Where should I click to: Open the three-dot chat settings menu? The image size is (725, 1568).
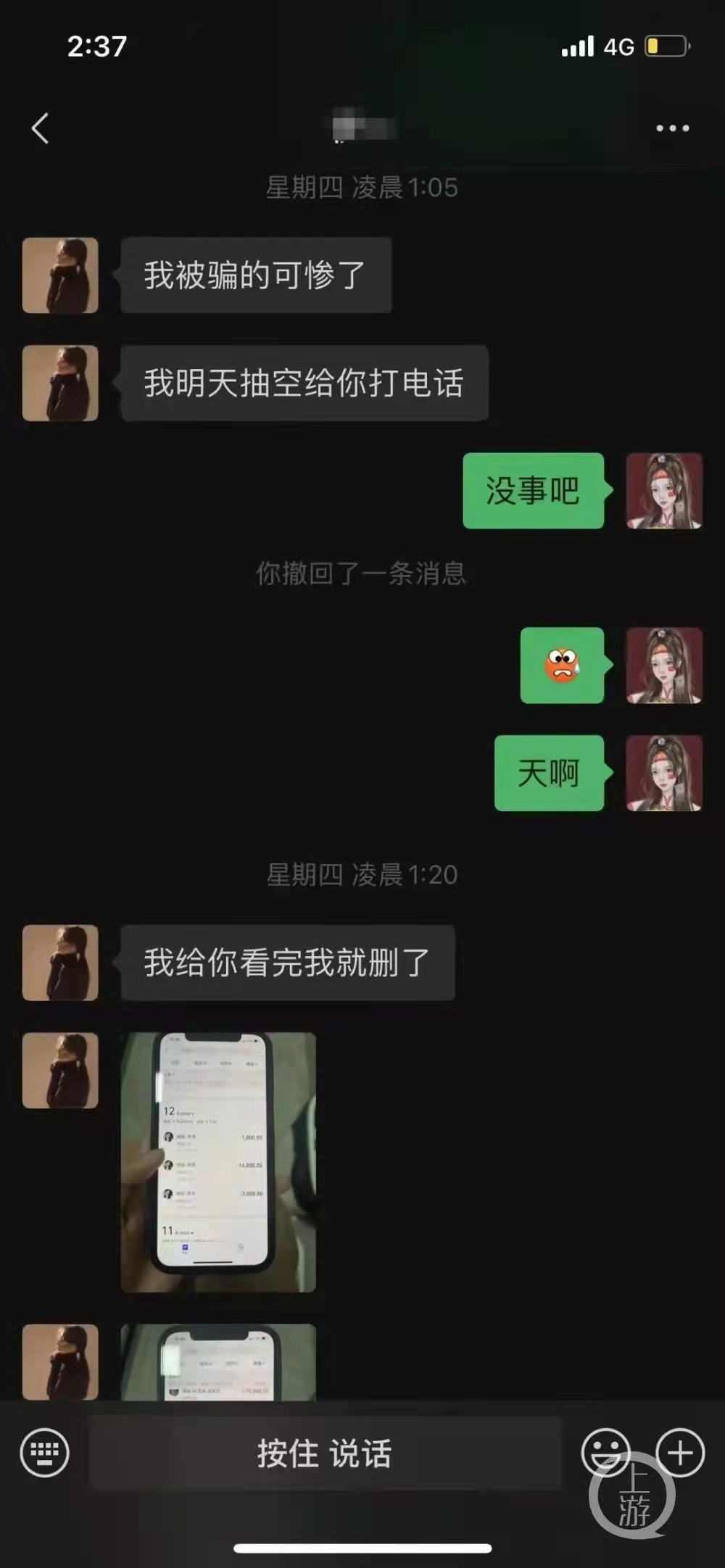[671, 127]
